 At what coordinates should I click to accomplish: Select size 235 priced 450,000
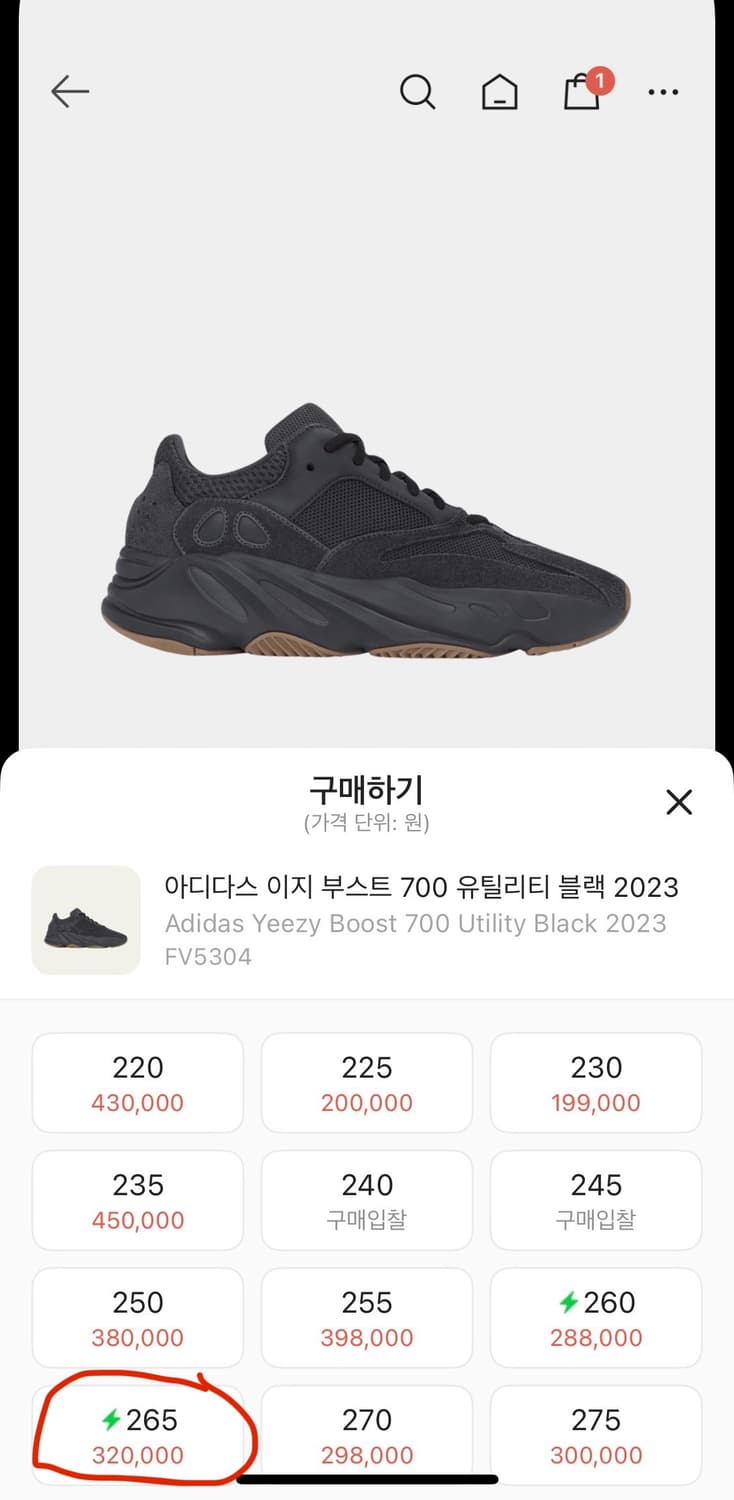point(137,1200)
